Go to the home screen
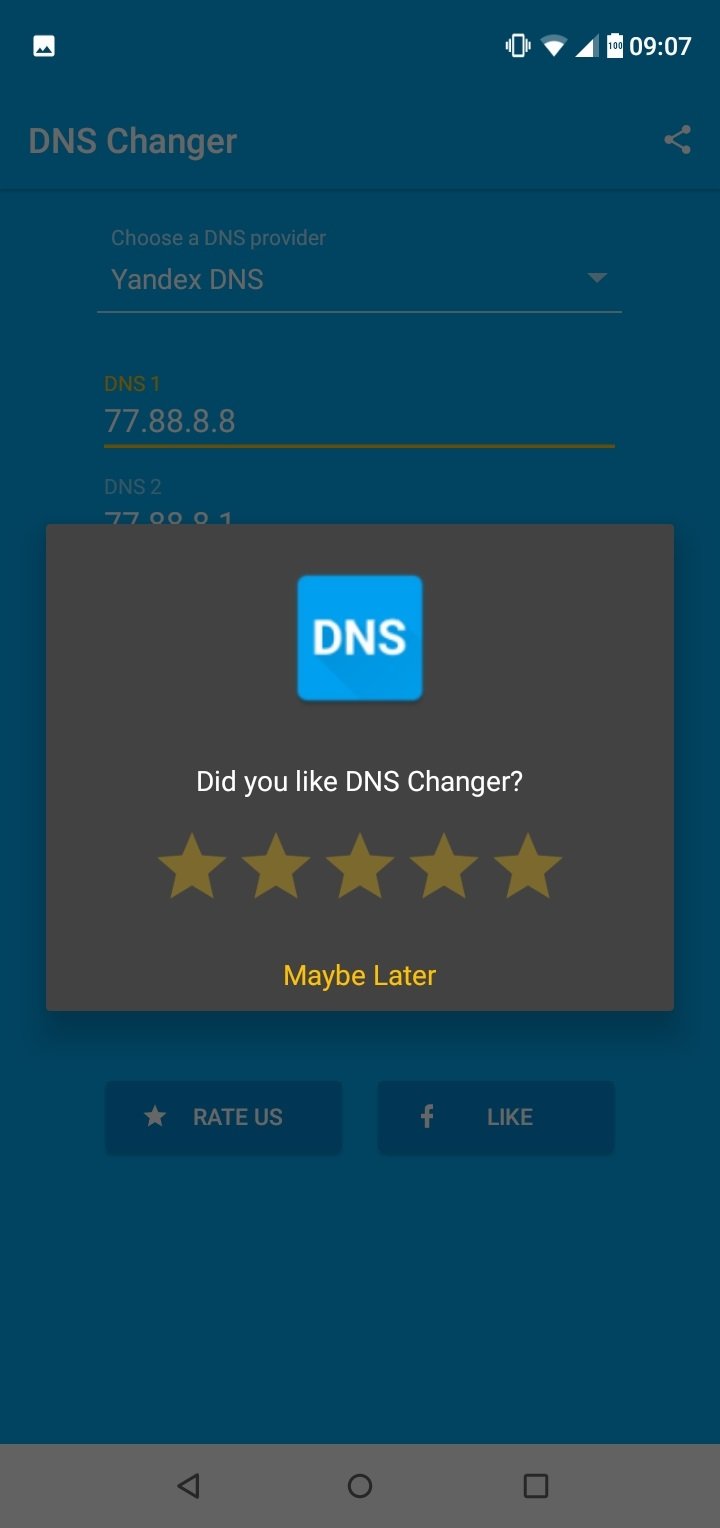 pyautogui.click(x=360, y=1485)
